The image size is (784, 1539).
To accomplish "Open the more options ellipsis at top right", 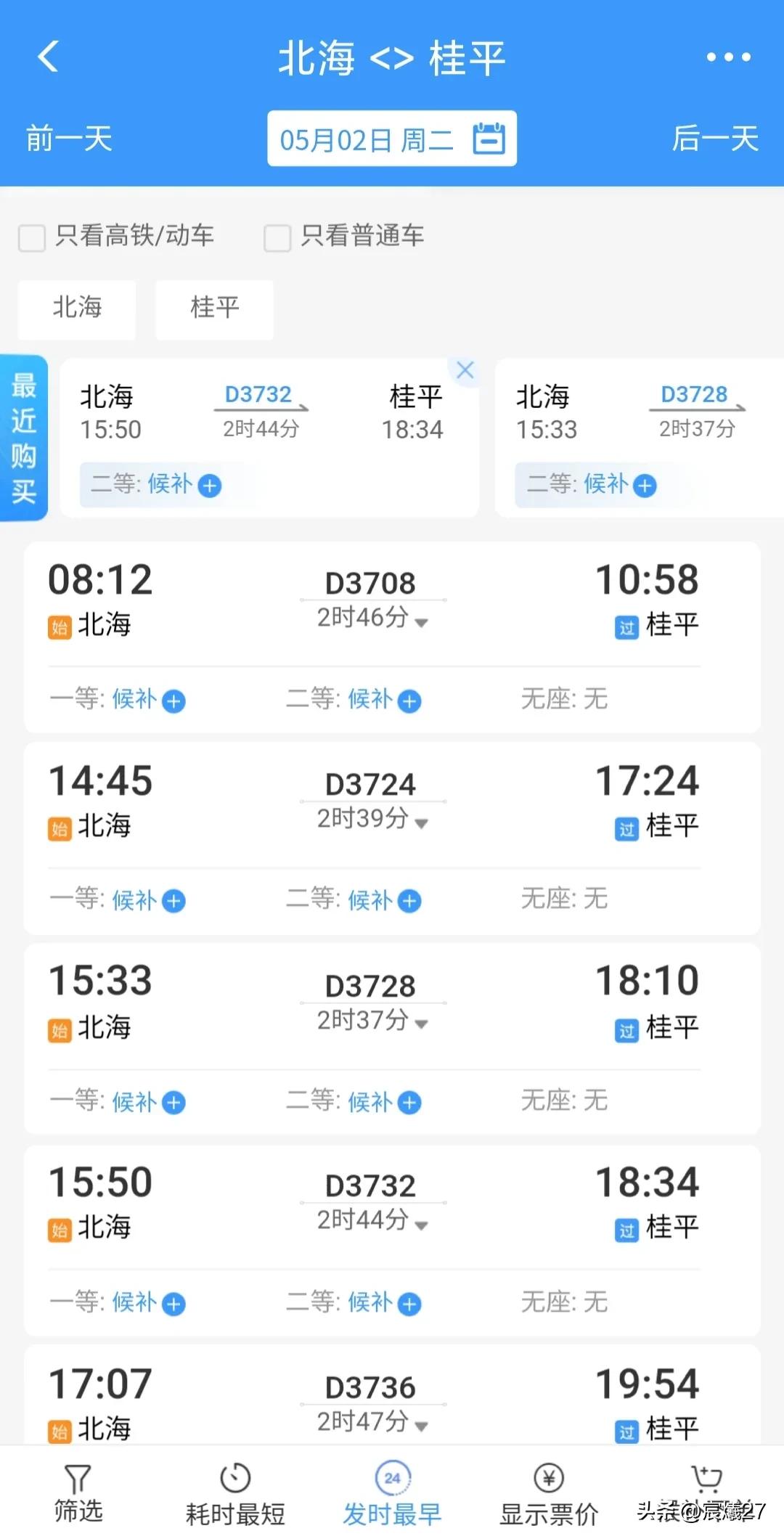I will pyautogui.click(x=730, y=57).
